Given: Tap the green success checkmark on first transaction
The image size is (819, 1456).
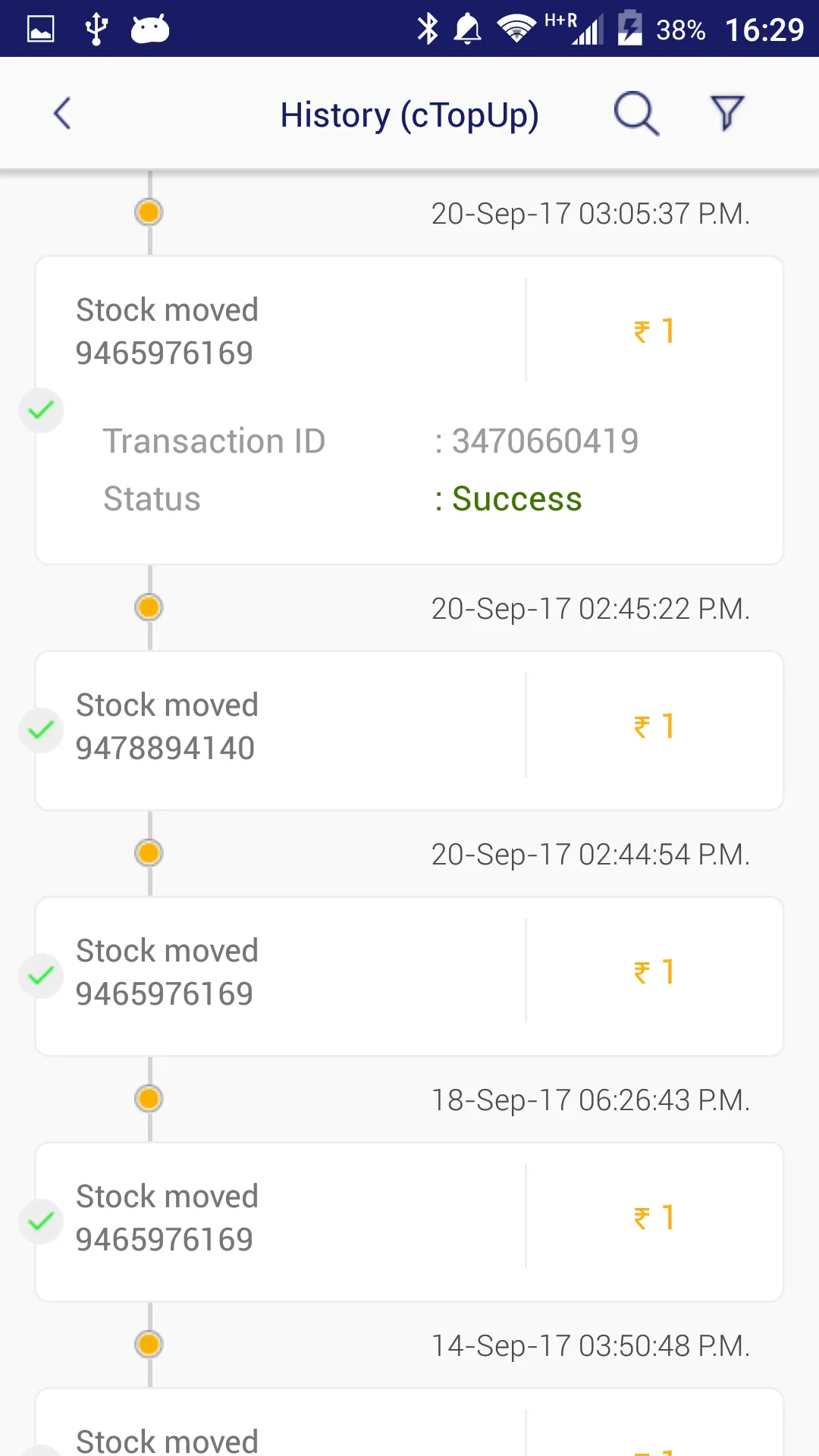Looking at the screenshot, I should (41, 410).
